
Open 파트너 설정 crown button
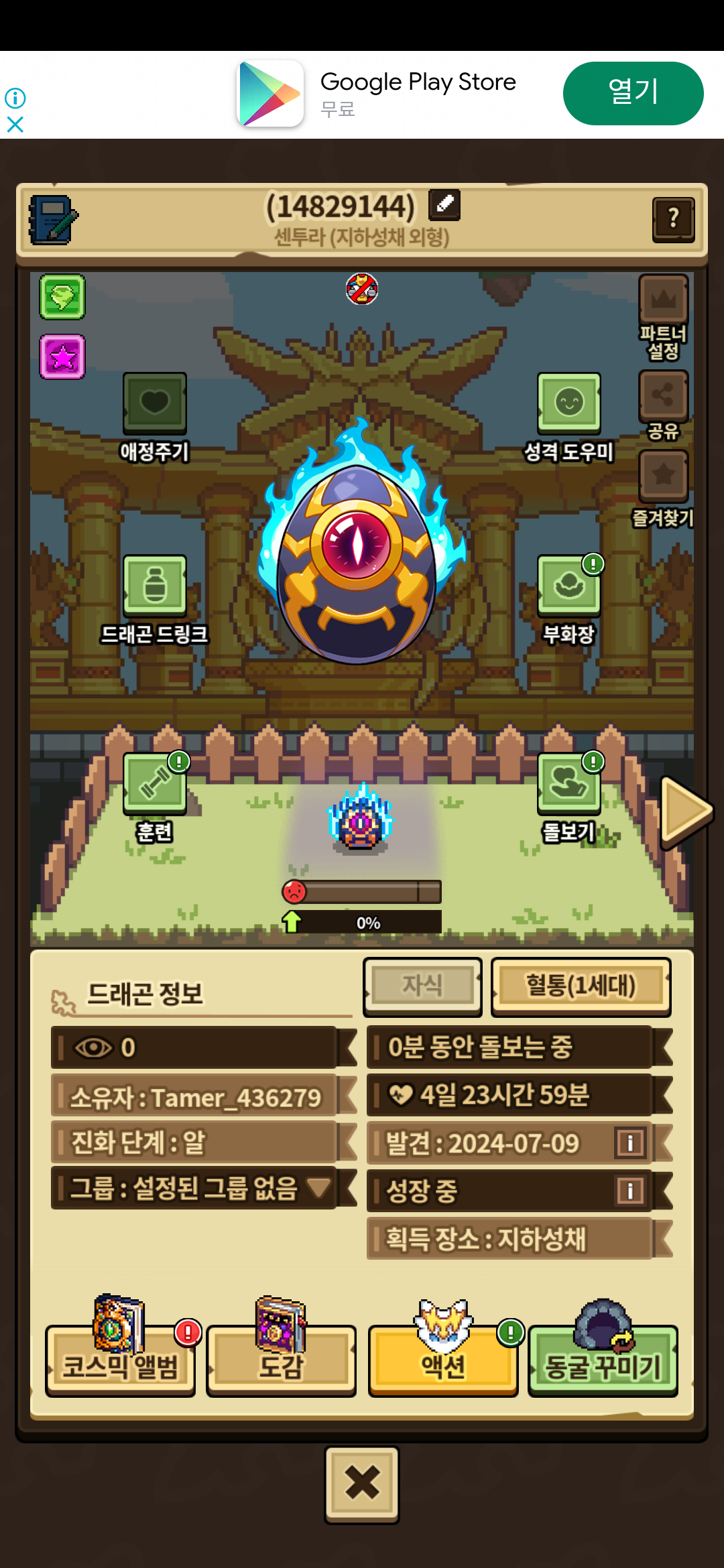click(x=663, y=300)
